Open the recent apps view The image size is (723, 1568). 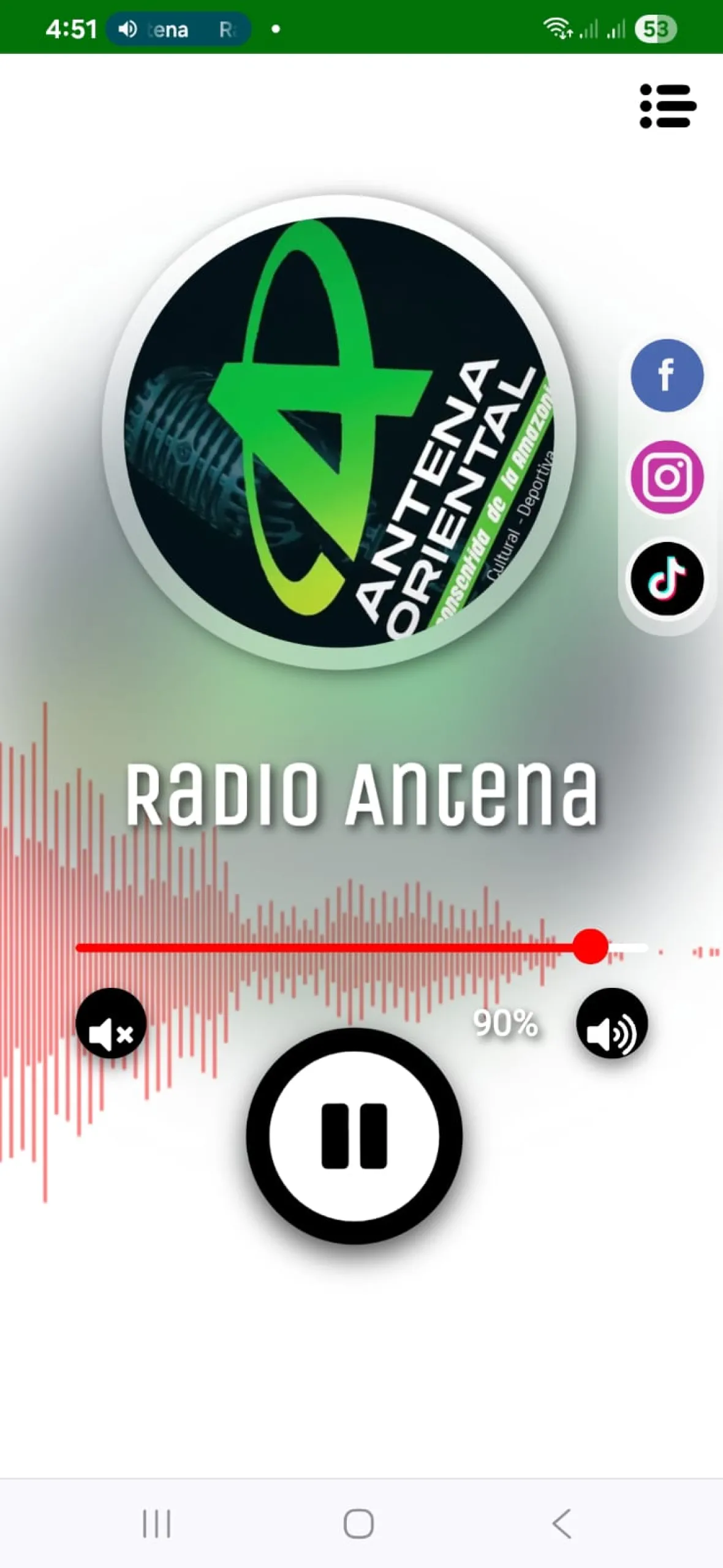[157, 1523]
